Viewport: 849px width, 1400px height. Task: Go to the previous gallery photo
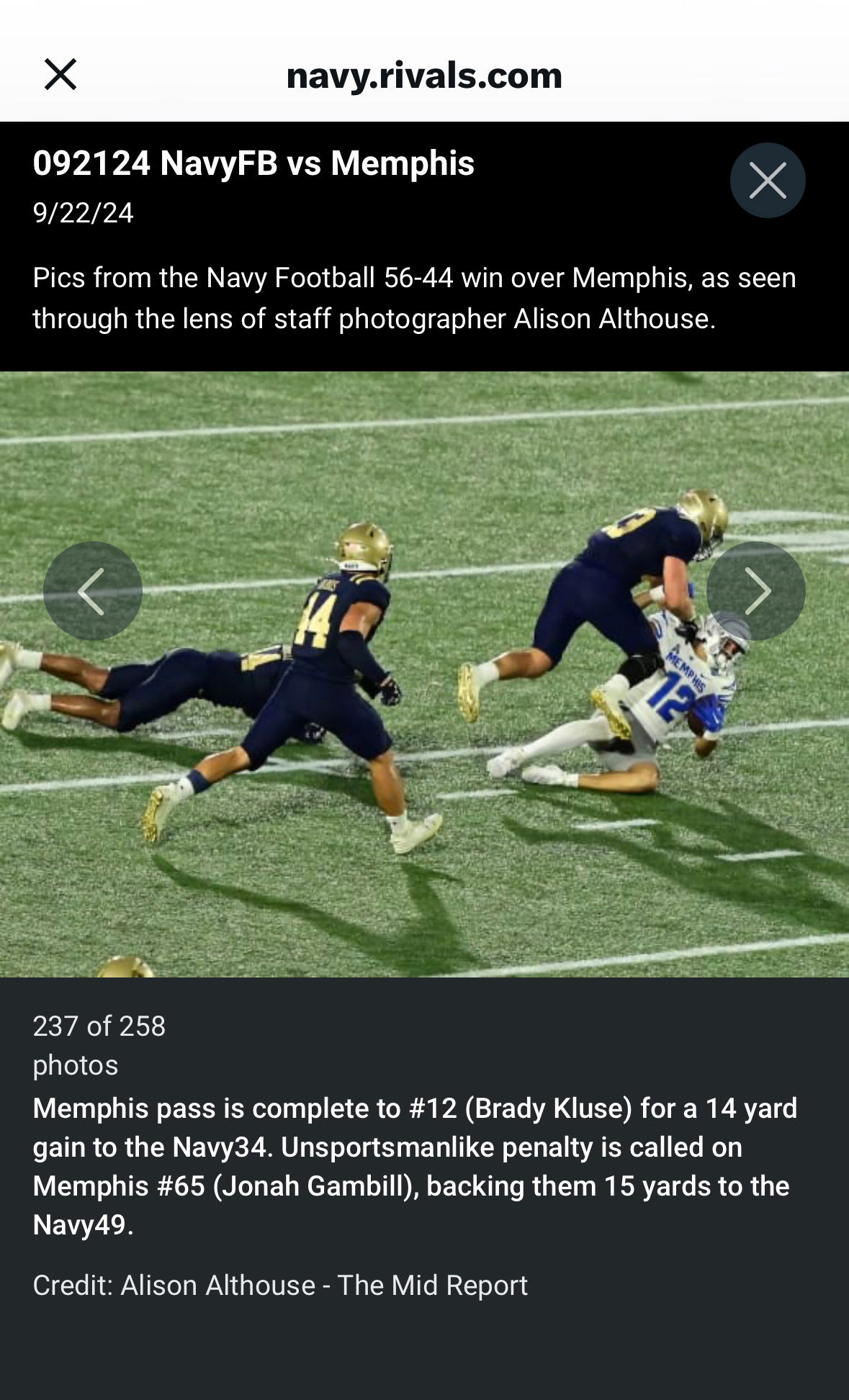click(x=92, y=591)
